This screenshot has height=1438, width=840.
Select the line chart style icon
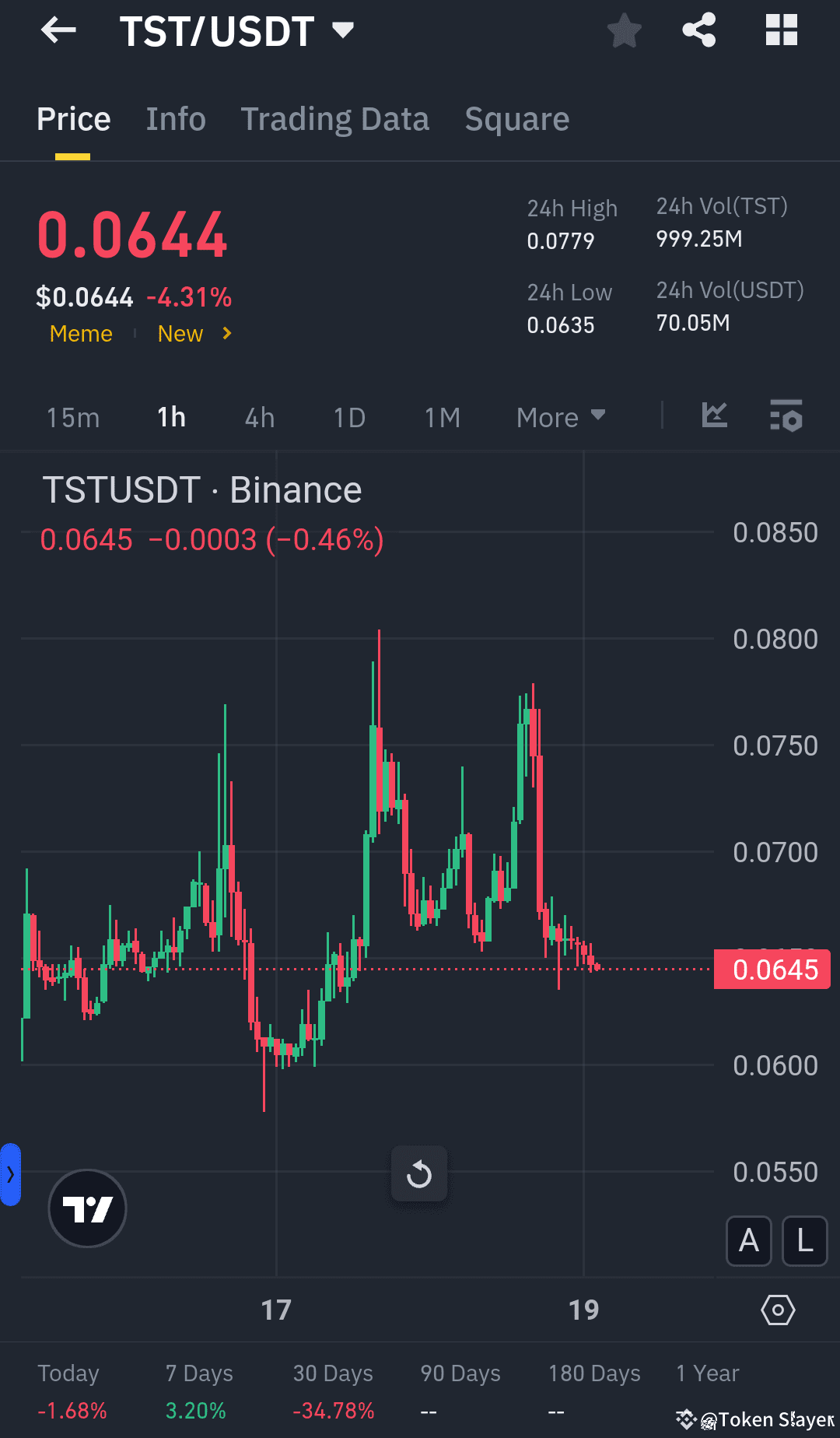tap(714, 416)
